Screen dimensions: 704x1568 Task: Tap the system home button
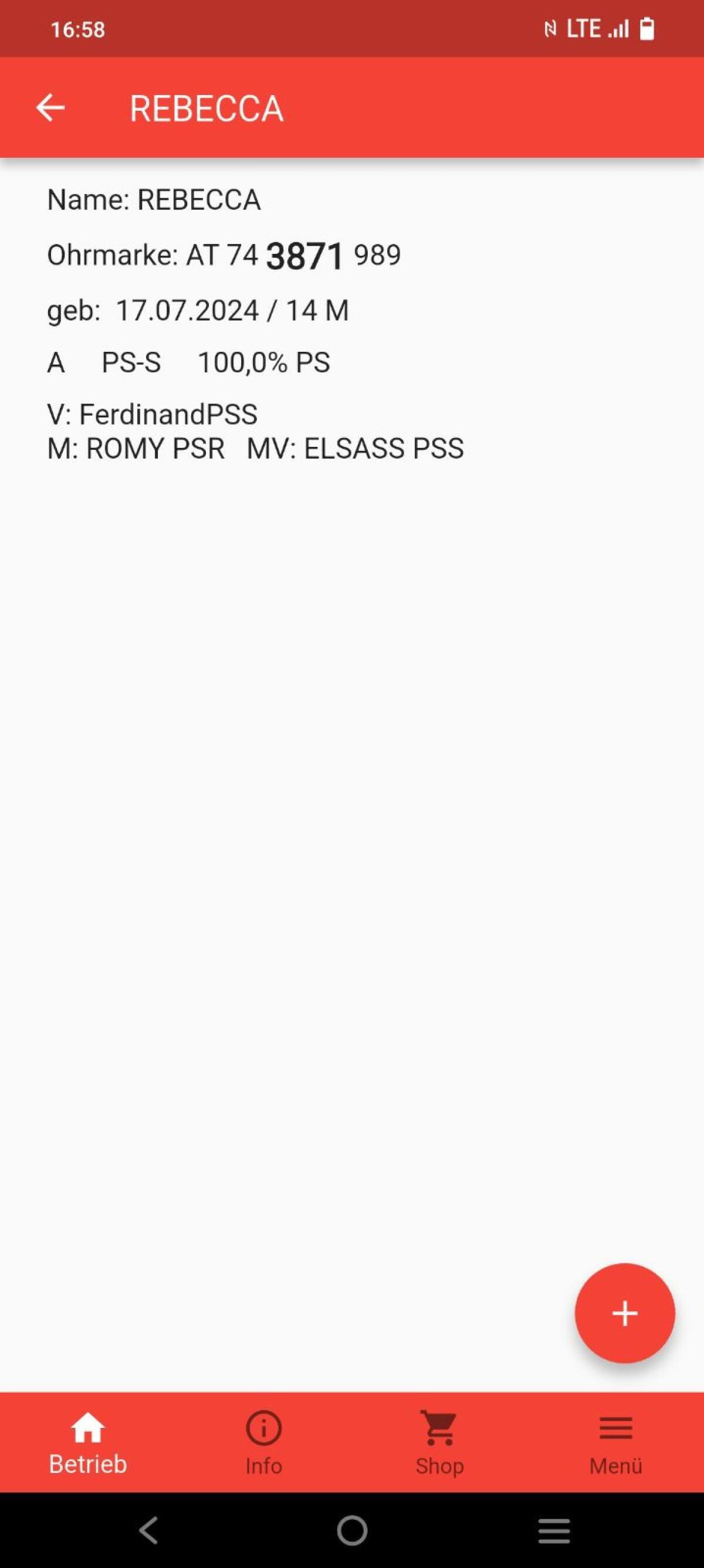pos(352,1530)
